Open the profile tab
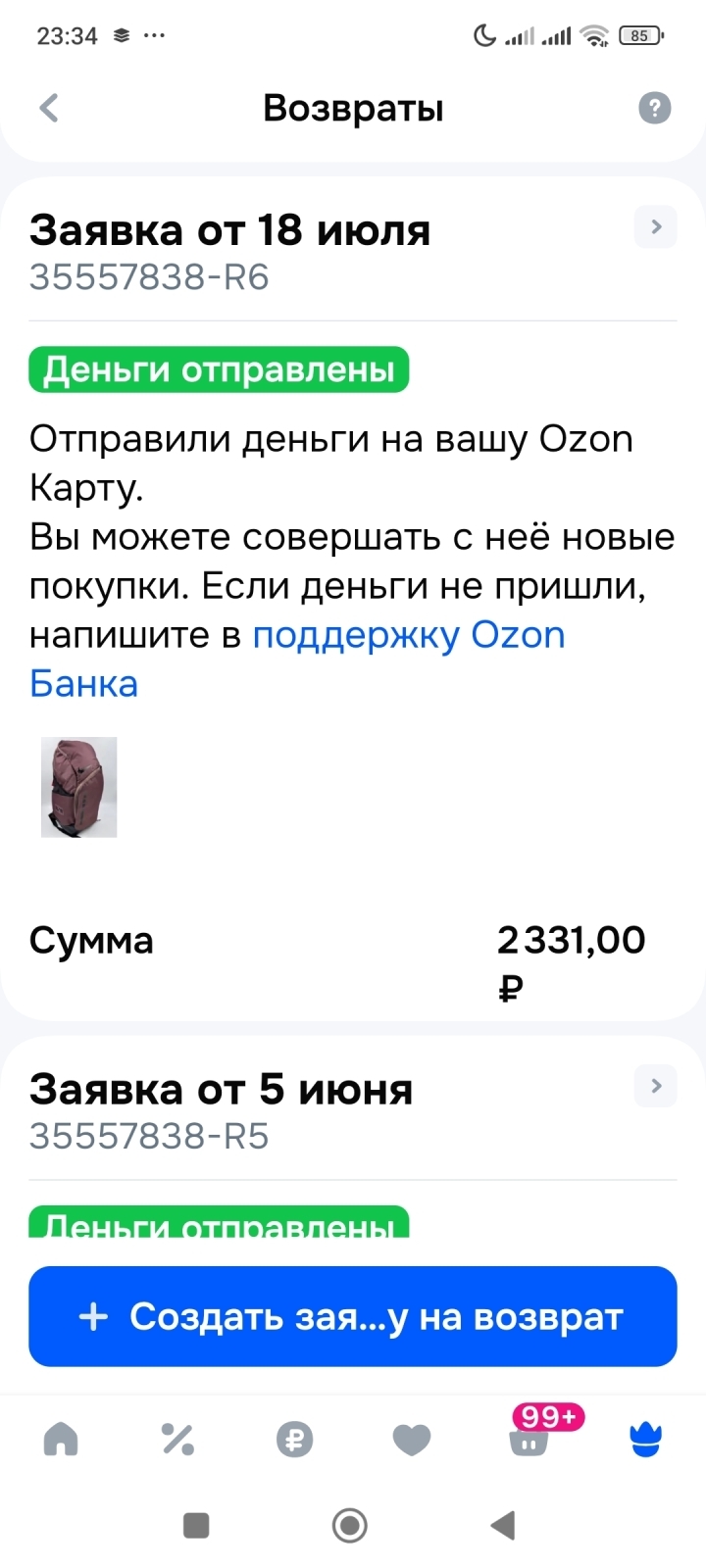This screenshot has height=1568, width=706. 645,1439
